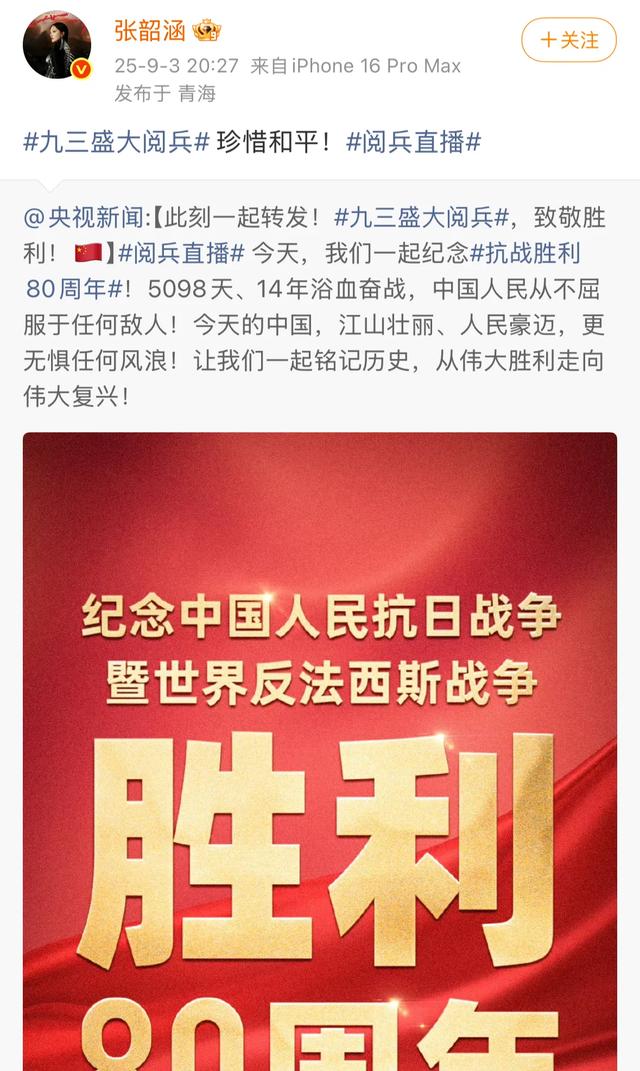Open the username 张韶涵
The image size is (640, 1071).
tap(149, 30)
